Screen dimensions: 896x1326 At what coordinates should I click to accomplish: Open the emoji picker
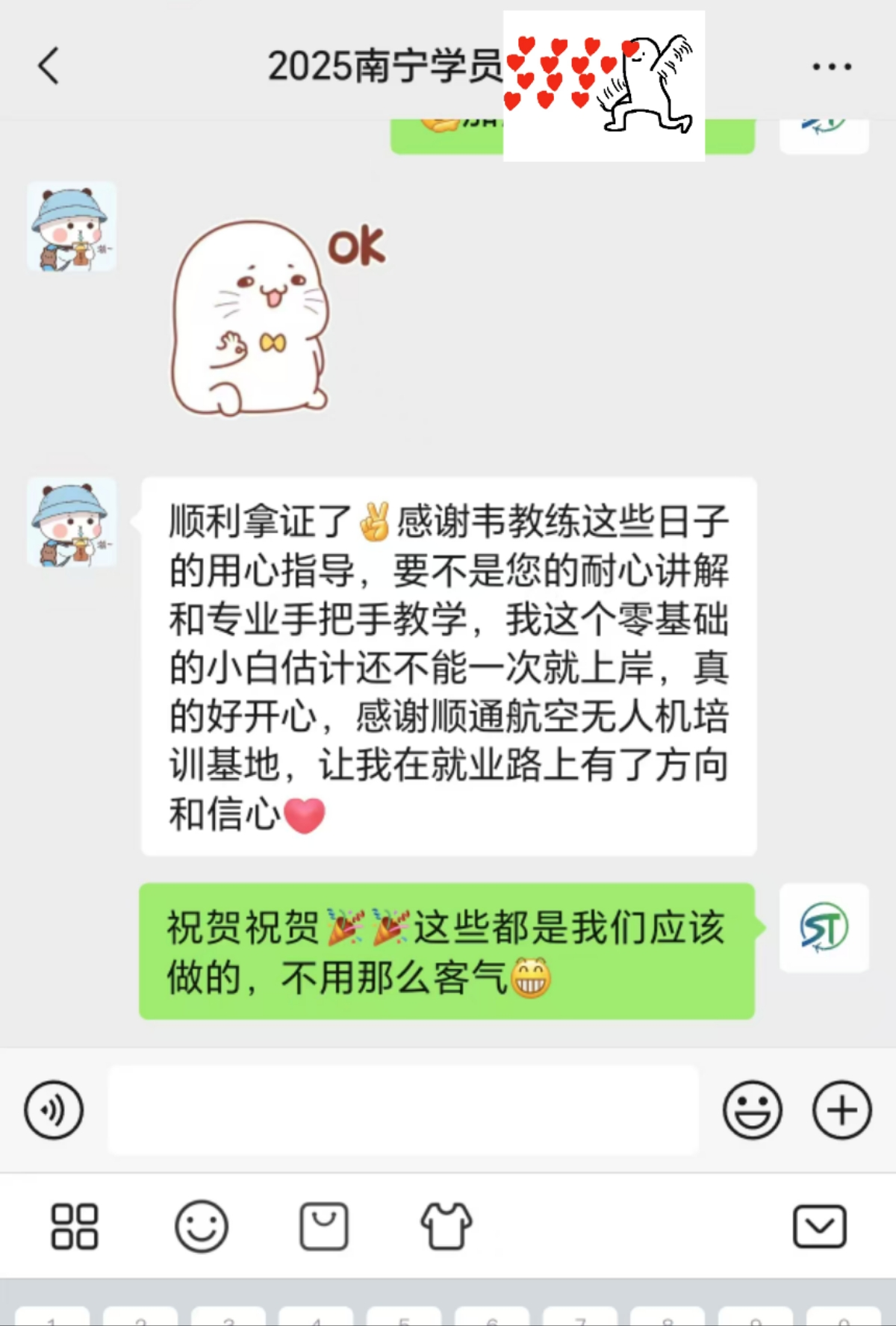[752, 1109]
